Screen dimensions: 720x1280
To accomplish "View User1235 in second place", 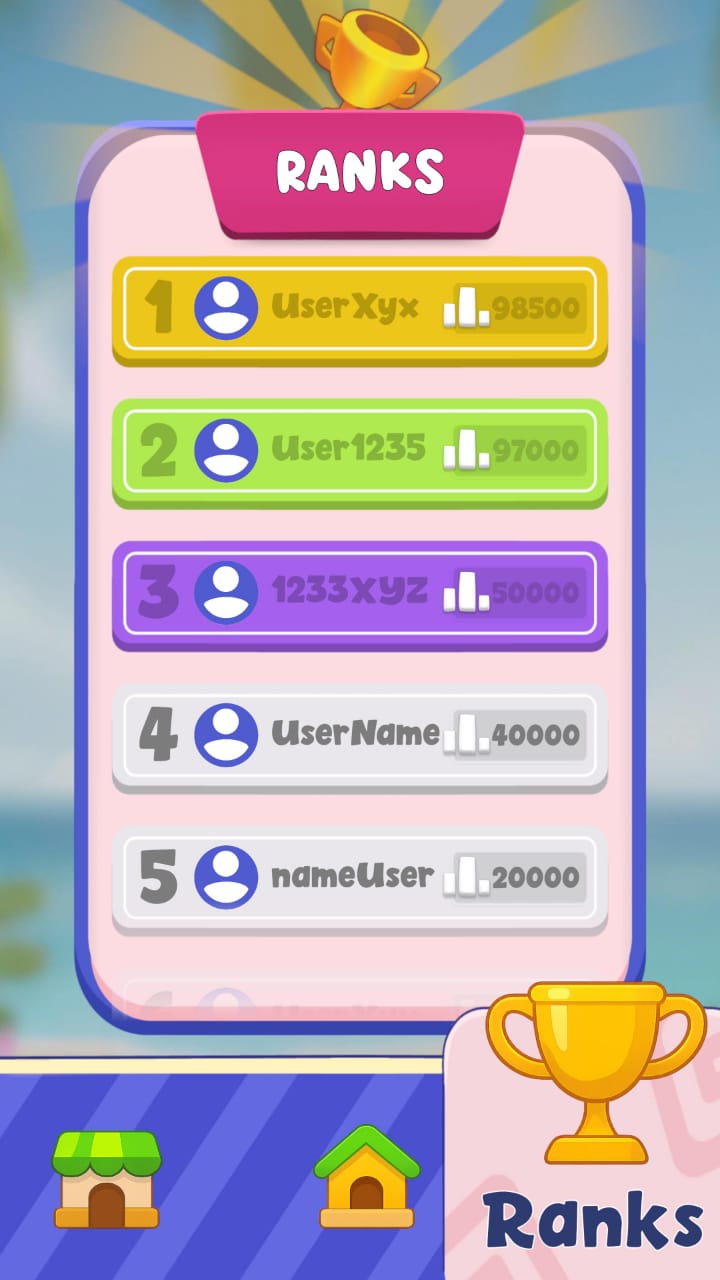I will coord(360,450).
